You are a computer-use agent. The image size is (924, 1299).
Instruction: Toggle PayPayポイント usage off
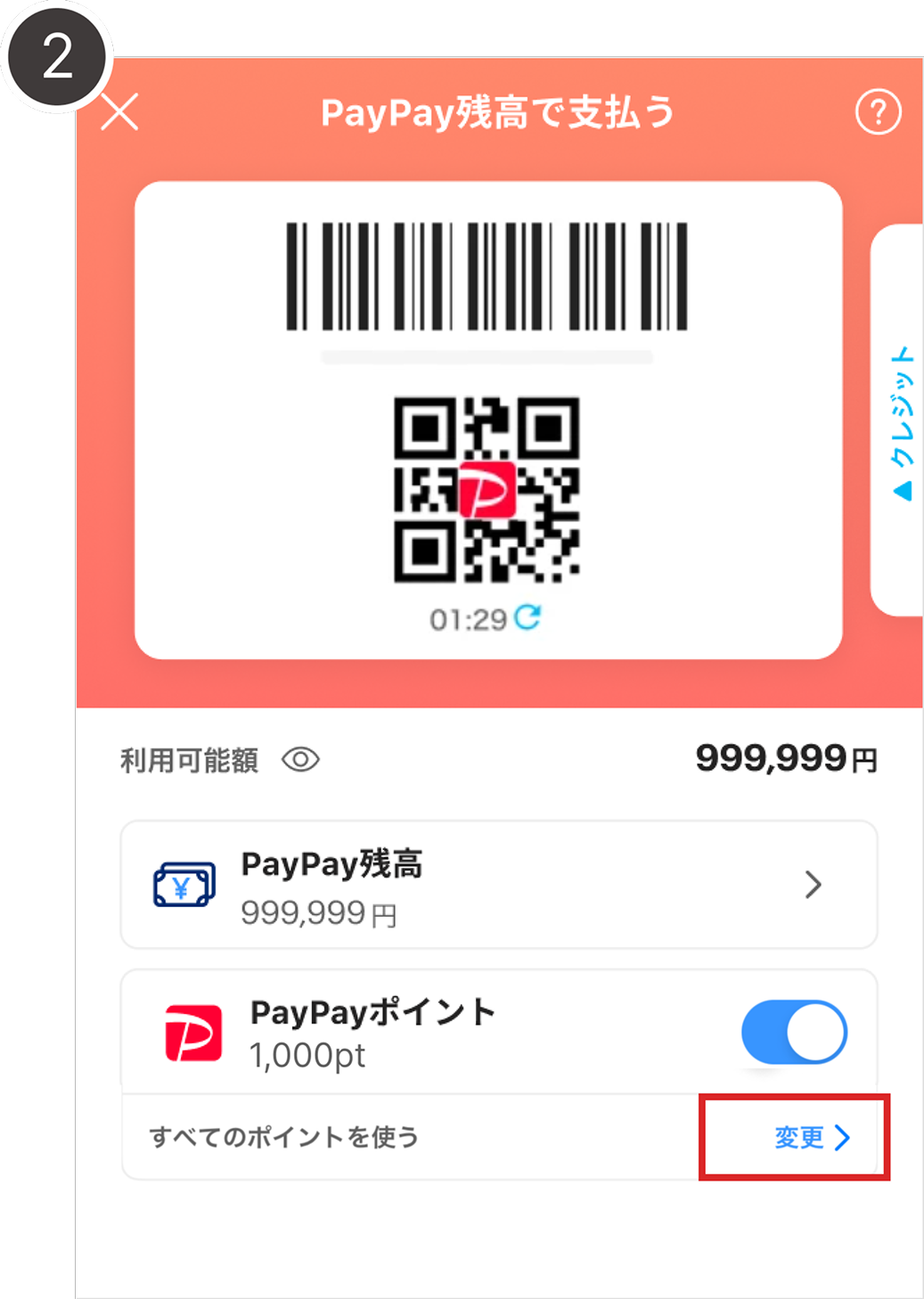click(x=794, y=1033)
